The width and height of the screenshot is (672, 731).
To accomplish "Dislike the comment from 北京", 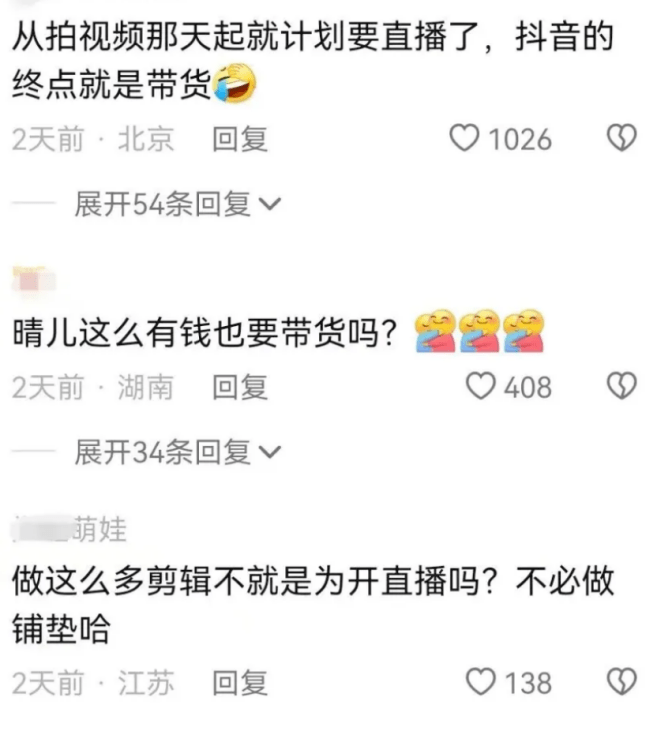I will pyautogui.click(x=622, y=140).
